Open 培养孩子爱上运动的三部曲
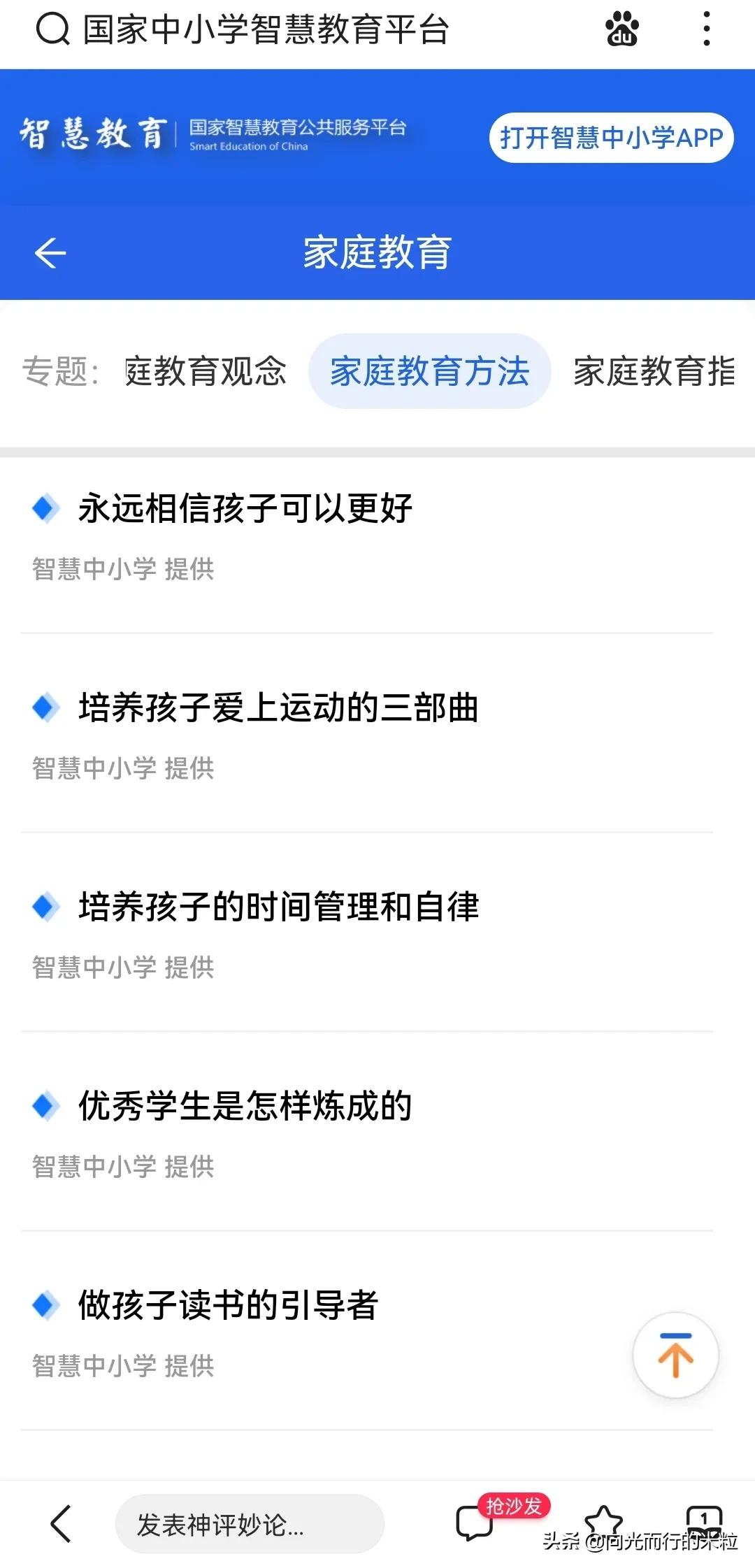 (278, 707)
